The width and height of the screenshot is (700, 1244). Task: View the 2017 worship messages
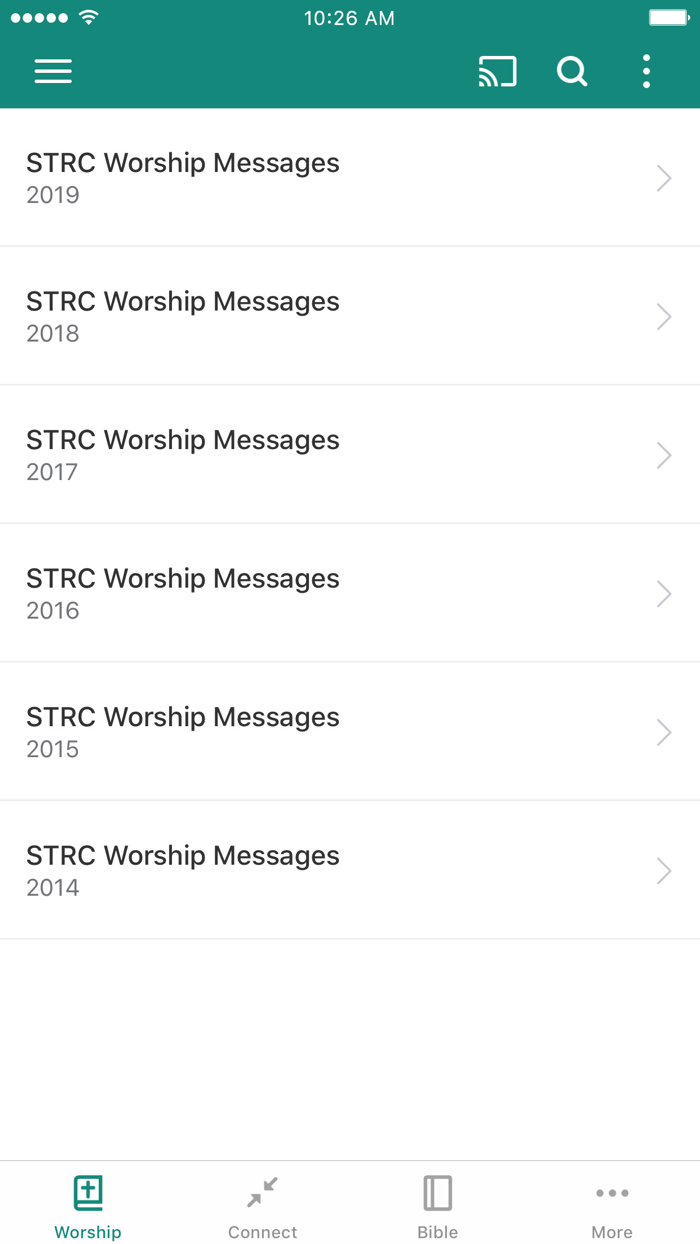[x=350, y=455]
